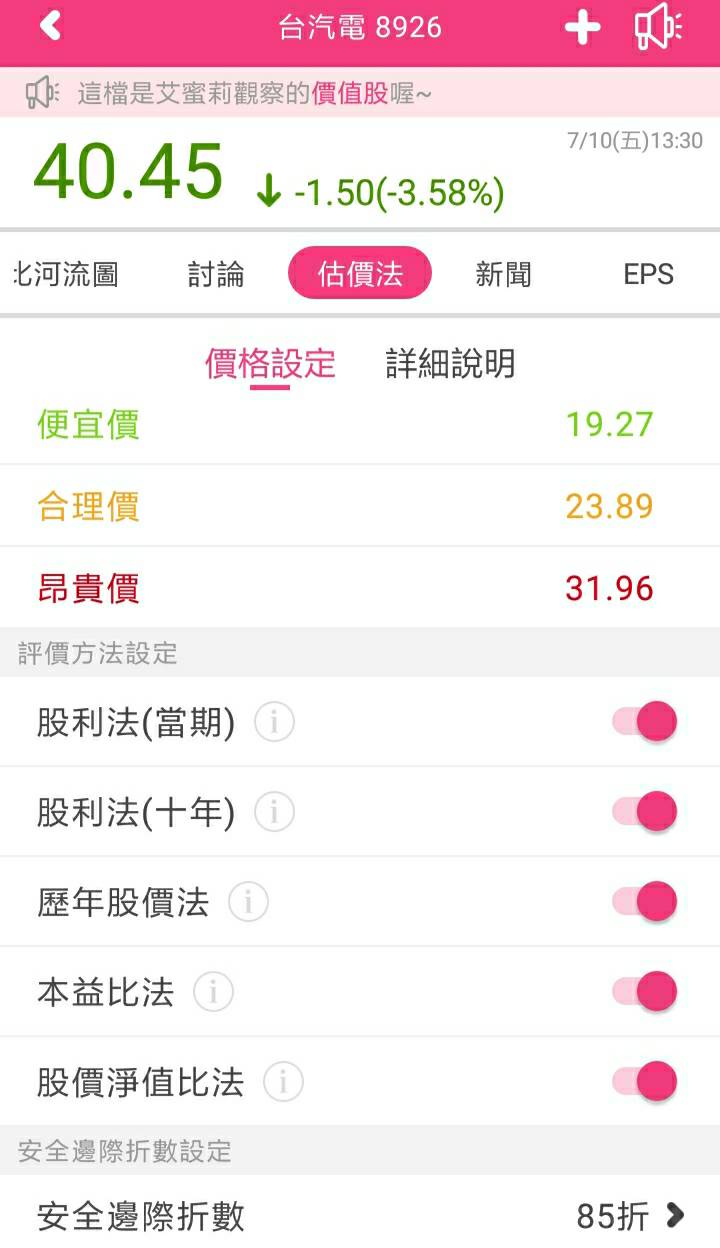Open info for 股價淨值比法
The width and height of the screenshot is (720, 1248).
(x=282, y=1082)
